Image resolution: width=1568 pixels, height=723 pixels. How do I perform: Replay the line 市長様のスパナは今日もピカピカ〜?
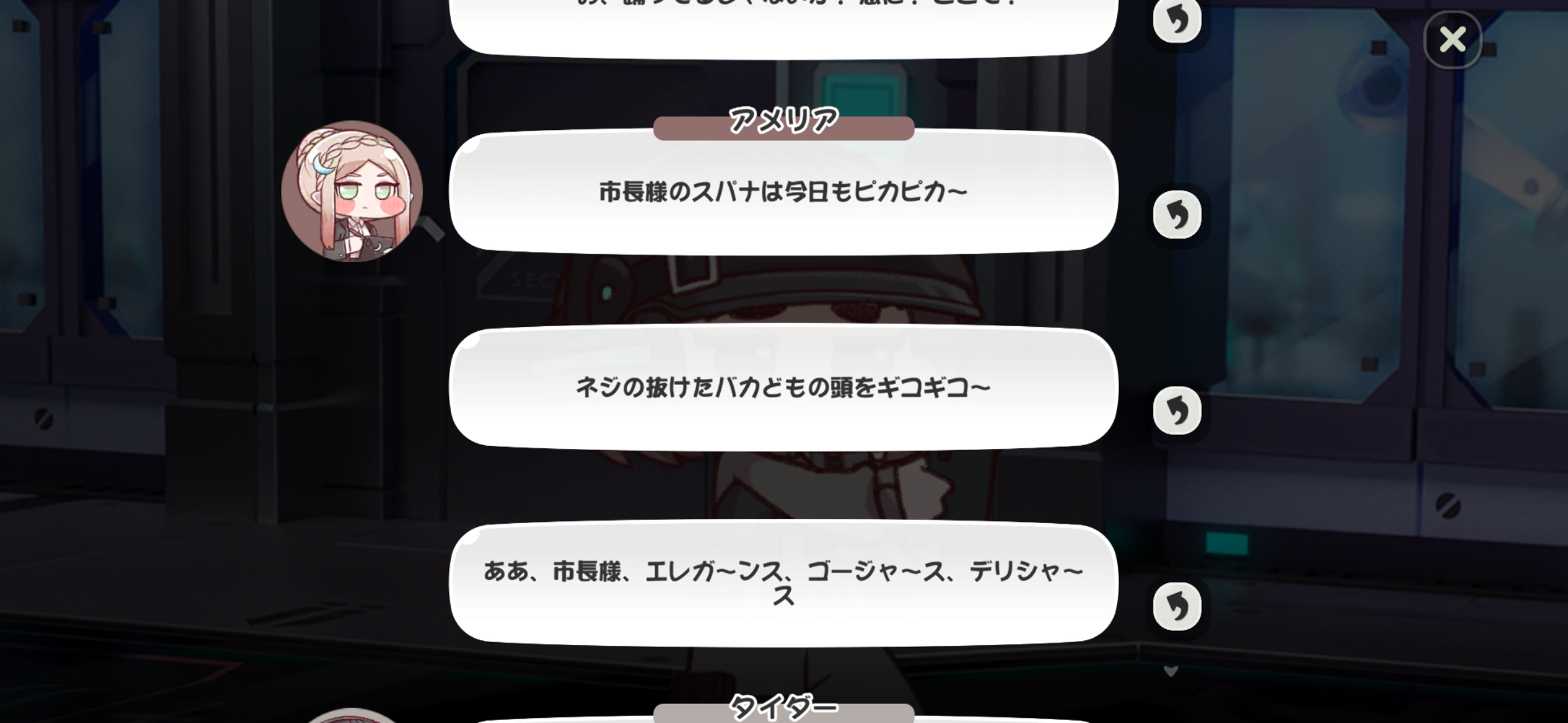(x=1177, y=215)
